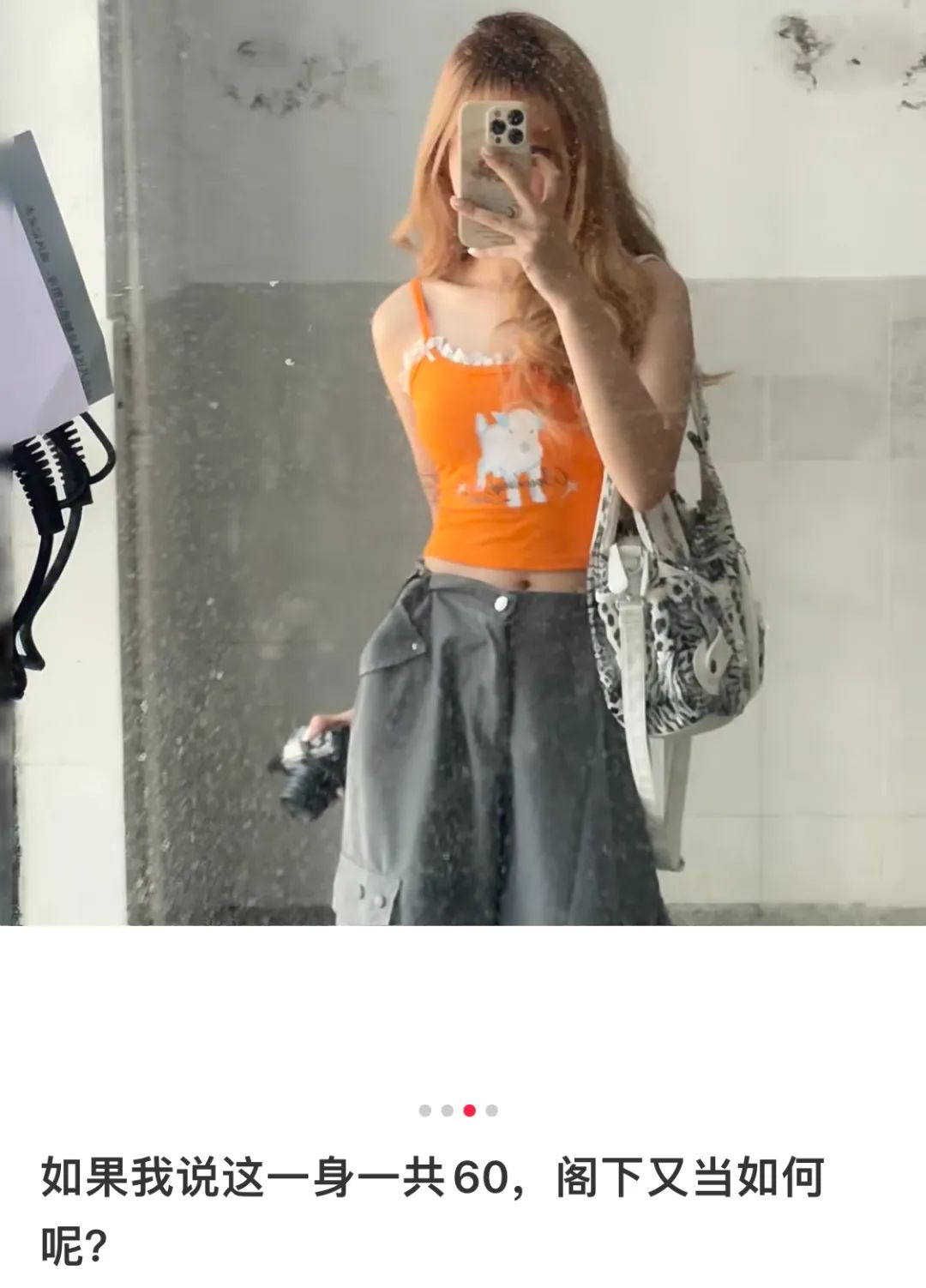Image resolution: width=926 pixels, height=1288 pixels.
Task: Tap the image carousel page indicator dots
Action: click(459, 1110)
